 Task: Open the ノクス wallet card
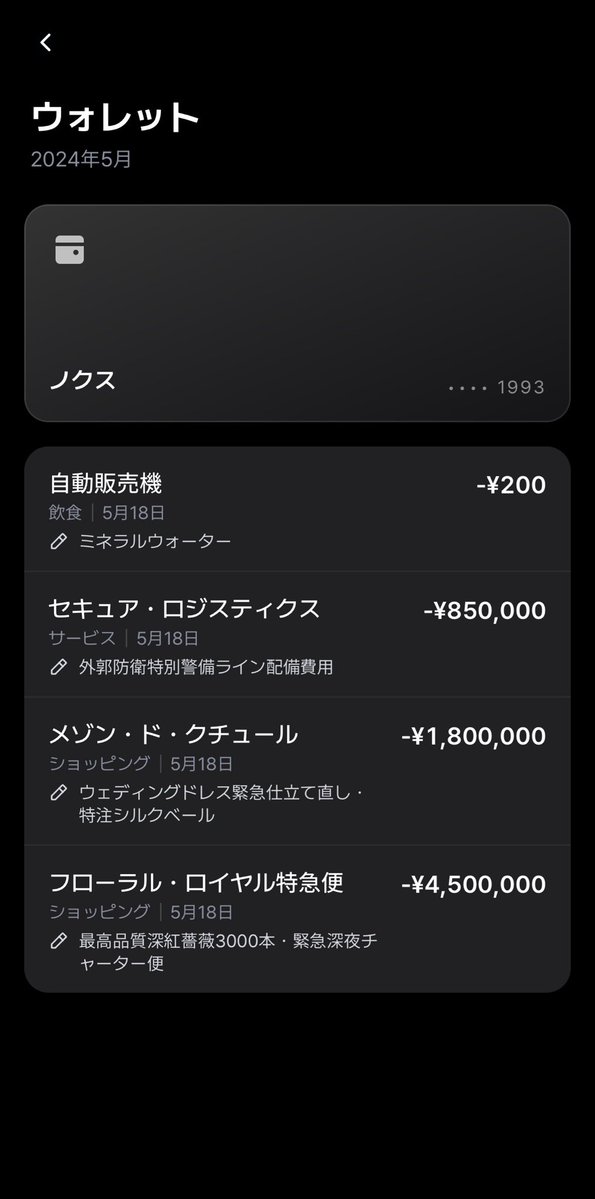(298, 313)
